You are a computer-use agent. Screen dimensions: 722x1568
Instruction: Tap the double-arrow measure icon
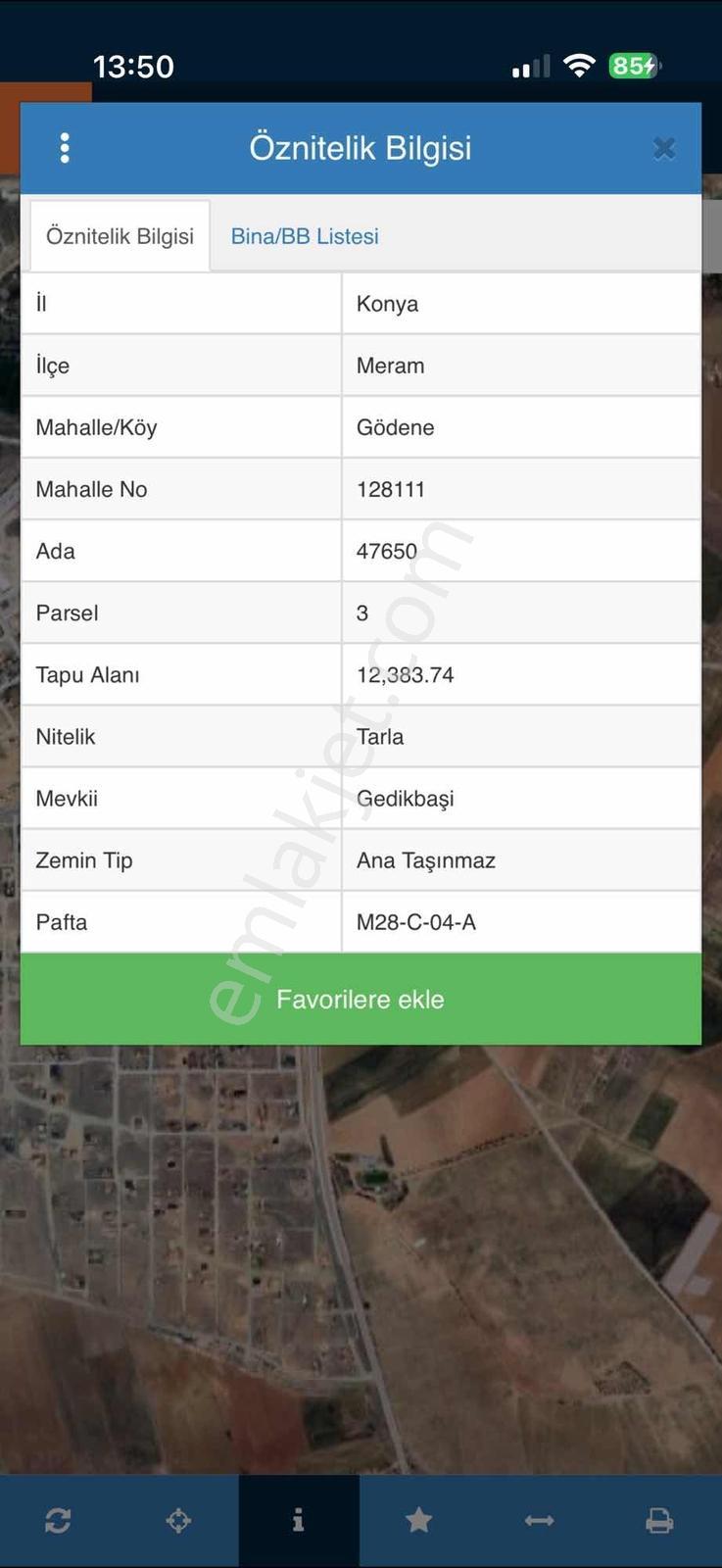[x=539, y=1520]
